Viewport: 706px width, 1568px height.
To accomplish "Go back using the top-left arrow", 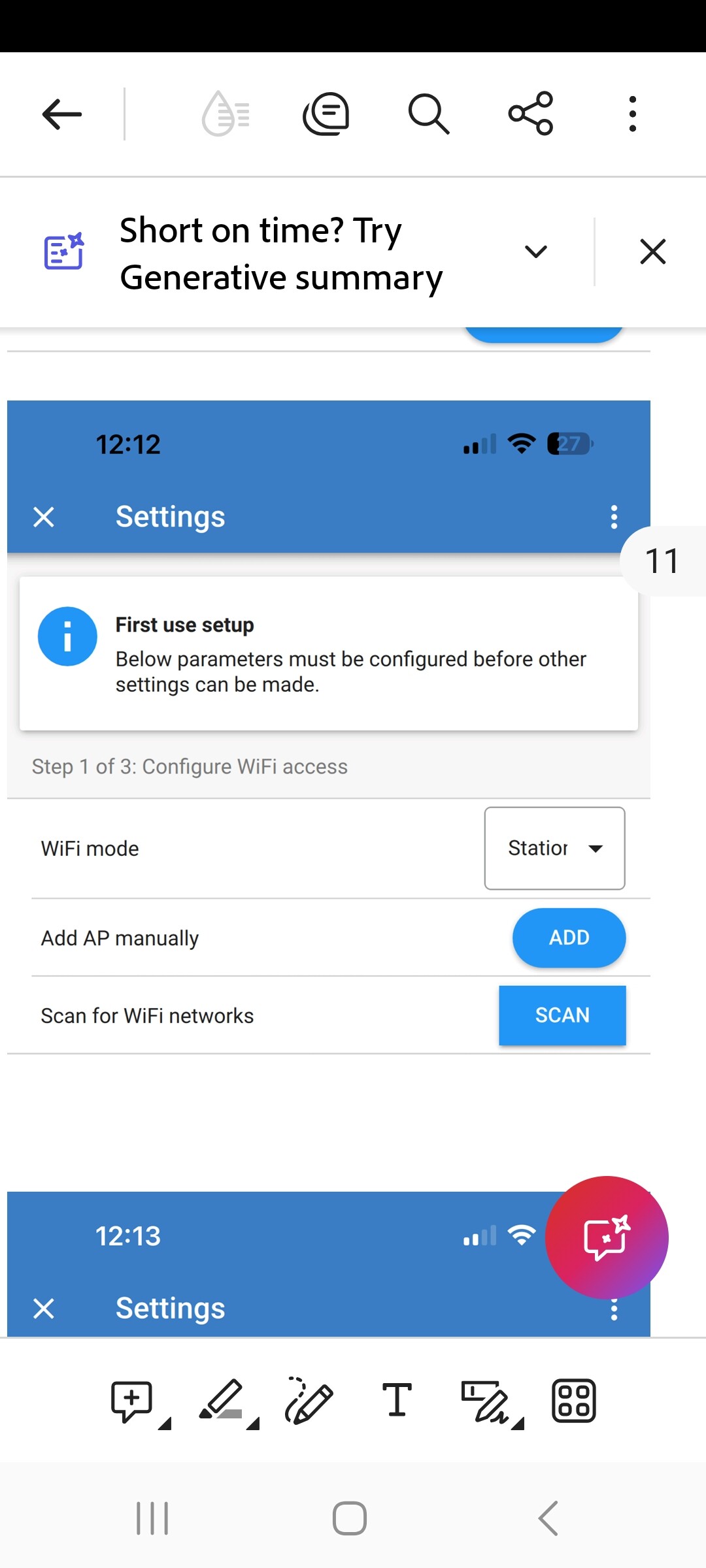I will click(x=62, y=114).
